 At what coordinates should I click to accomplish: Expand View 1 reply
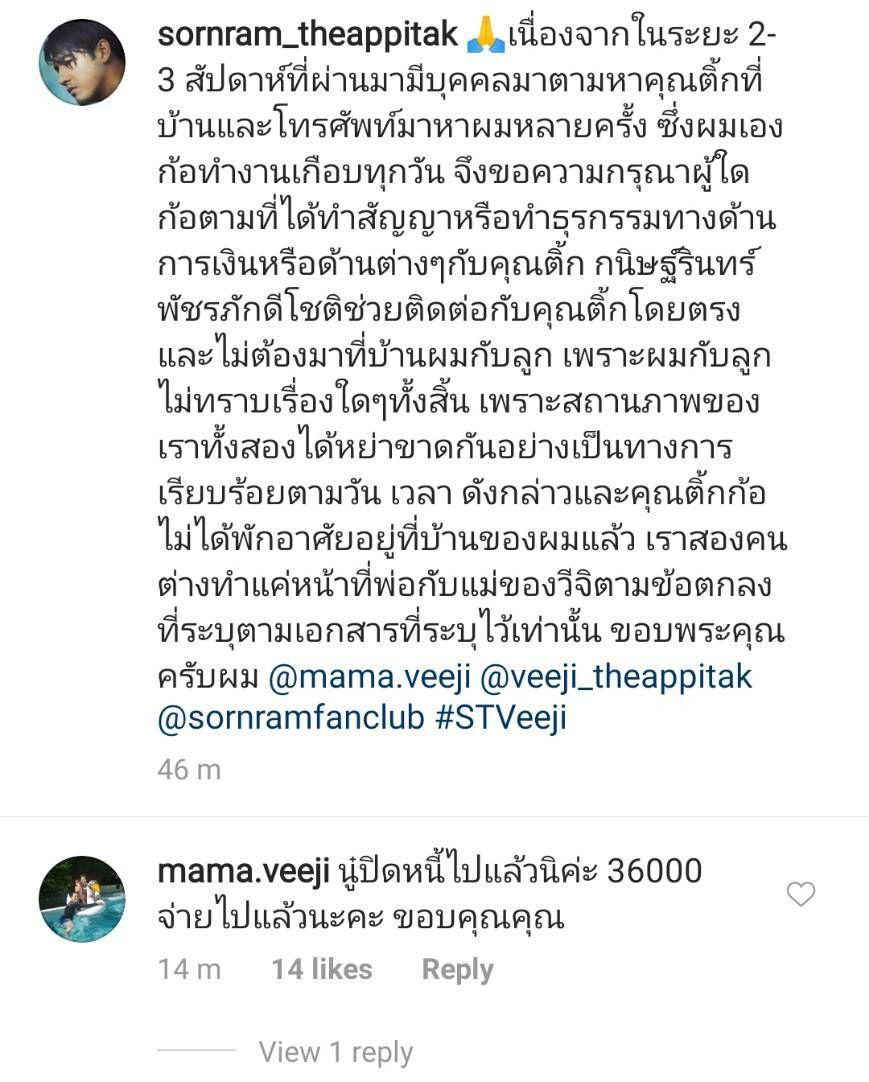335,1052
